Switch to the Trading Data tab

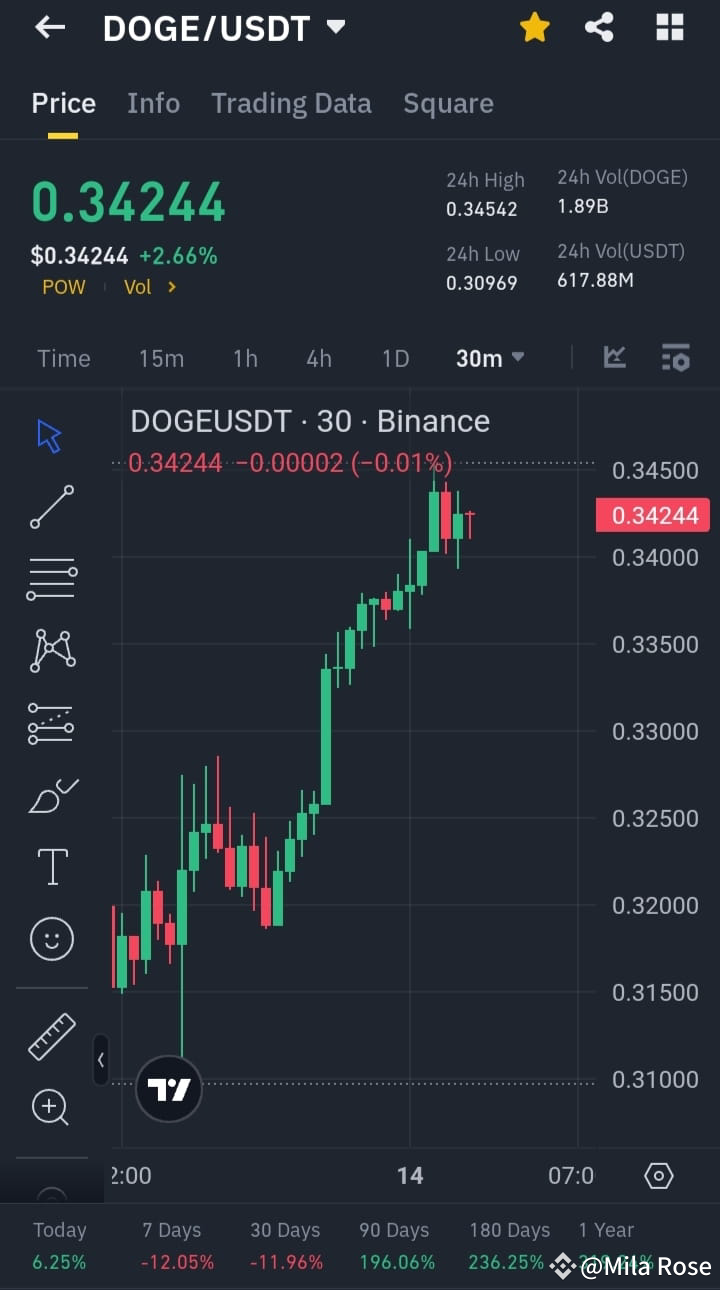coord(291,103)
